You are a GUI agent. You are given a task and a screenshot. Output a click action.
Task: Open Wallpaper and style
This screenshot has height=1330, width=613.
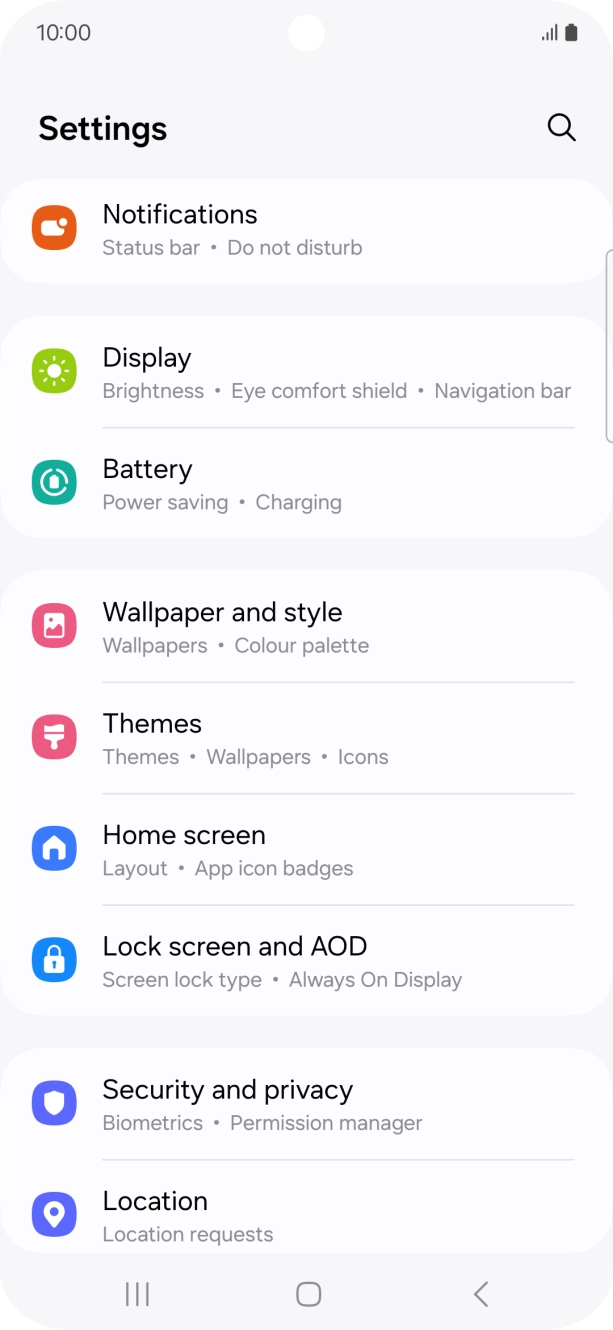click(x=306, y=627)
